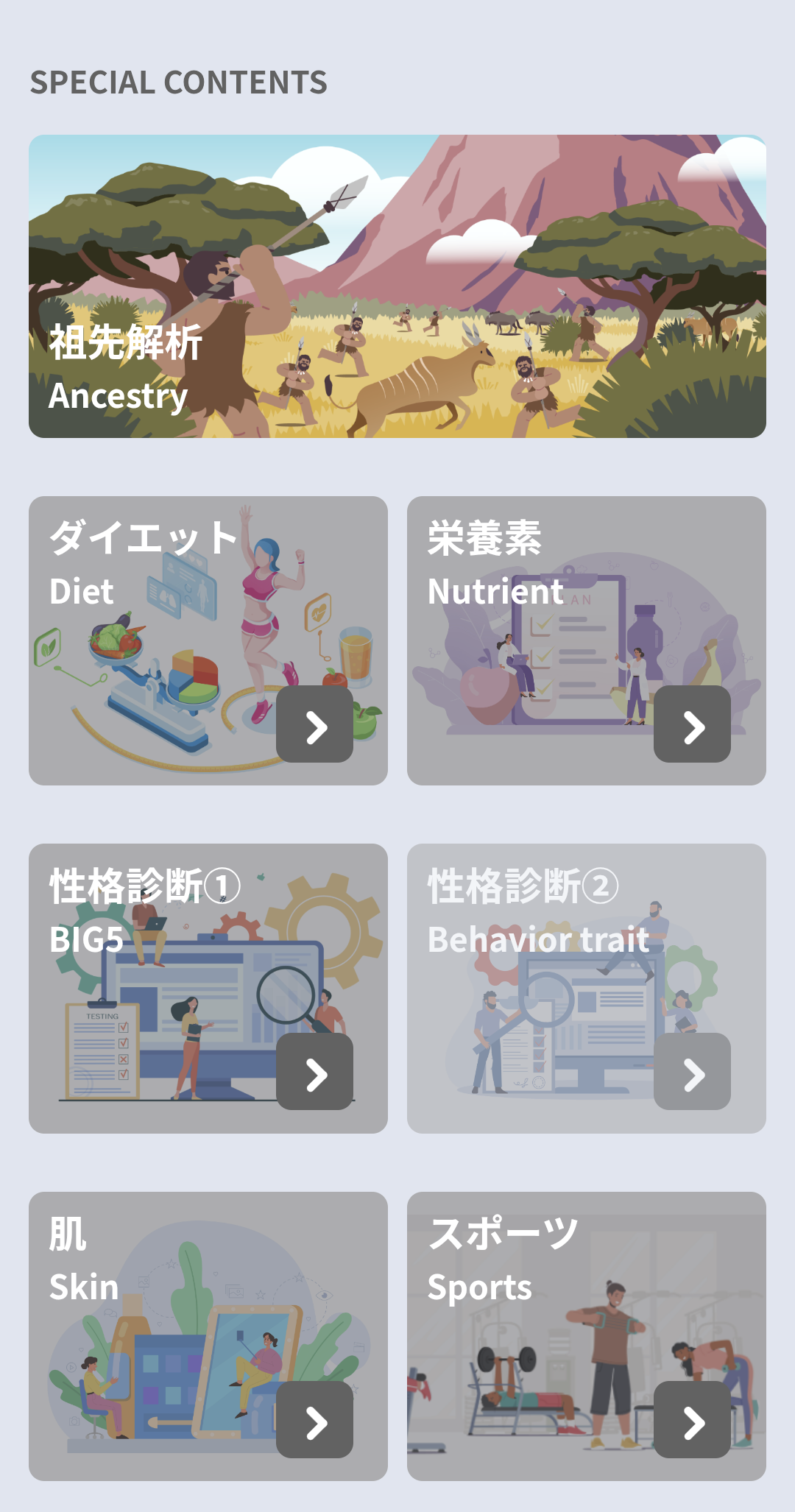Screen dimensions: 795x1512
Task: Open the Ancestry banner card
Action: point(397,286)
